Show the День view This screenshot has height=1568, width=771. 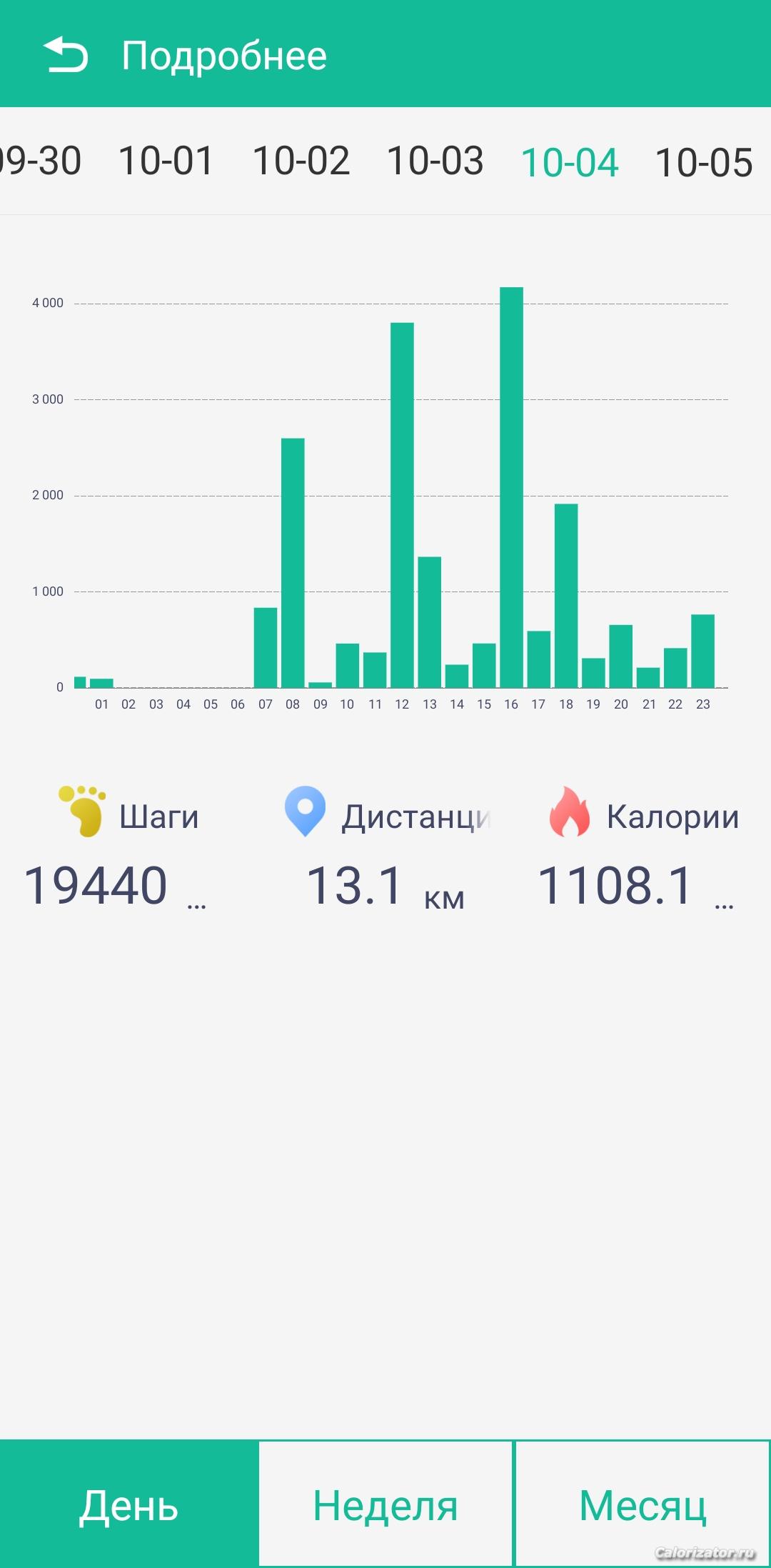(128, 1504)
